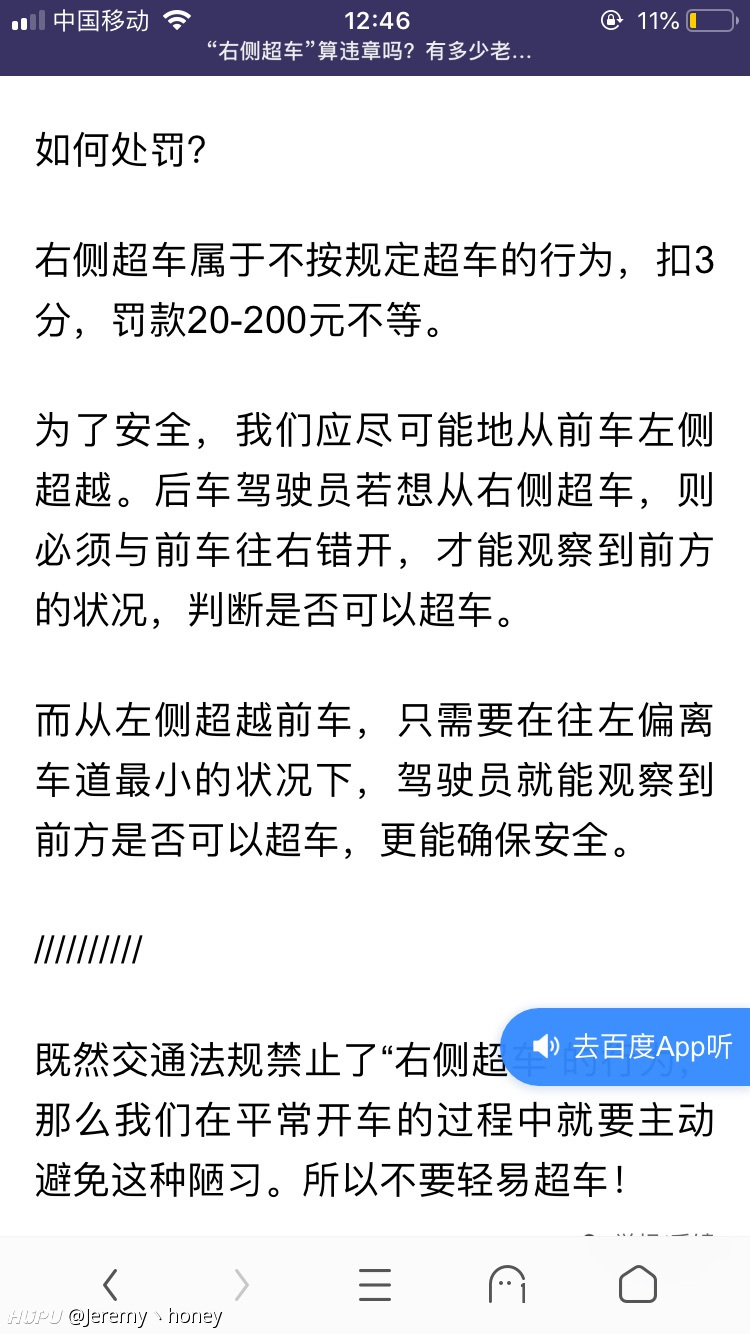
Task: Return to the browser home page
Action: click(x=638, y=1284)
